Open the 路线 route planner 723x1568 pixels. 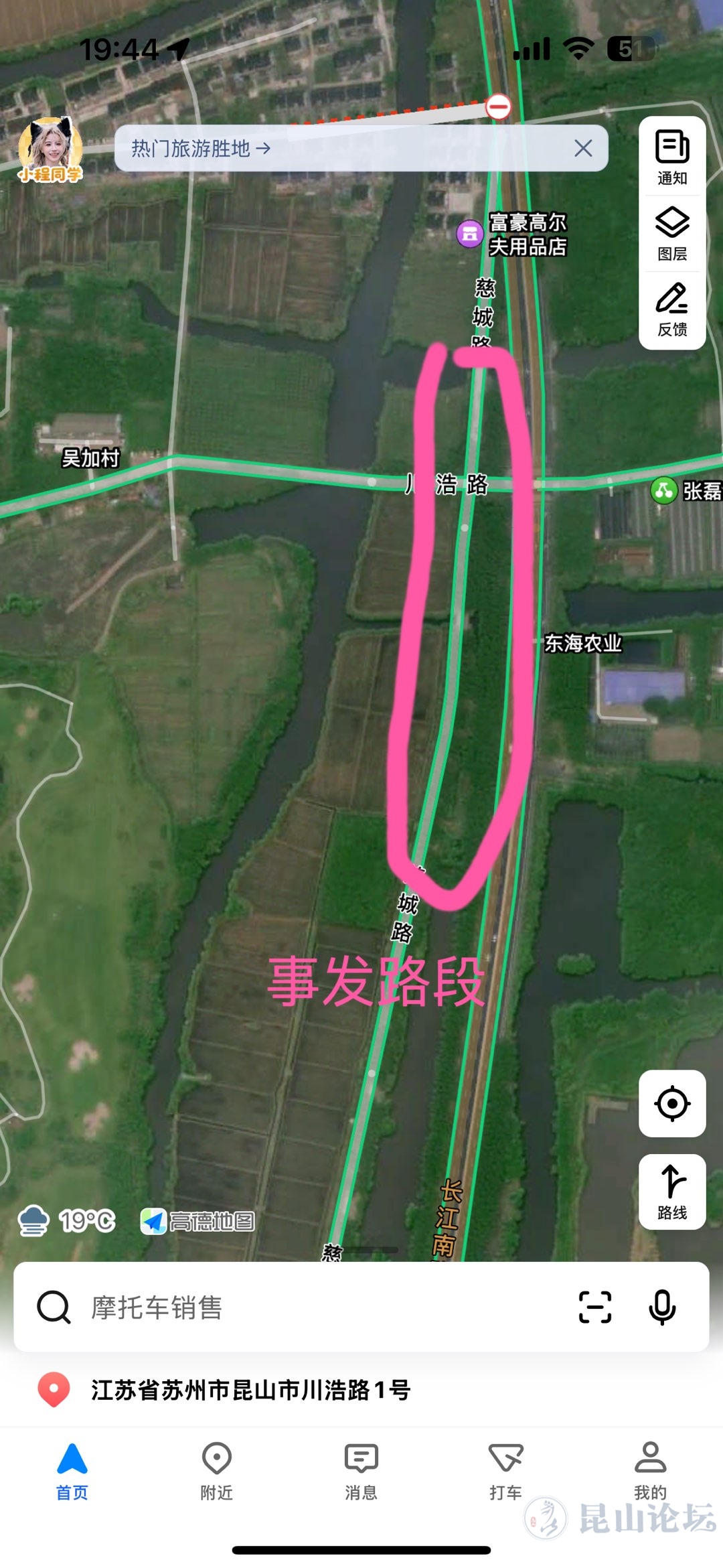tap(672, 1192)
